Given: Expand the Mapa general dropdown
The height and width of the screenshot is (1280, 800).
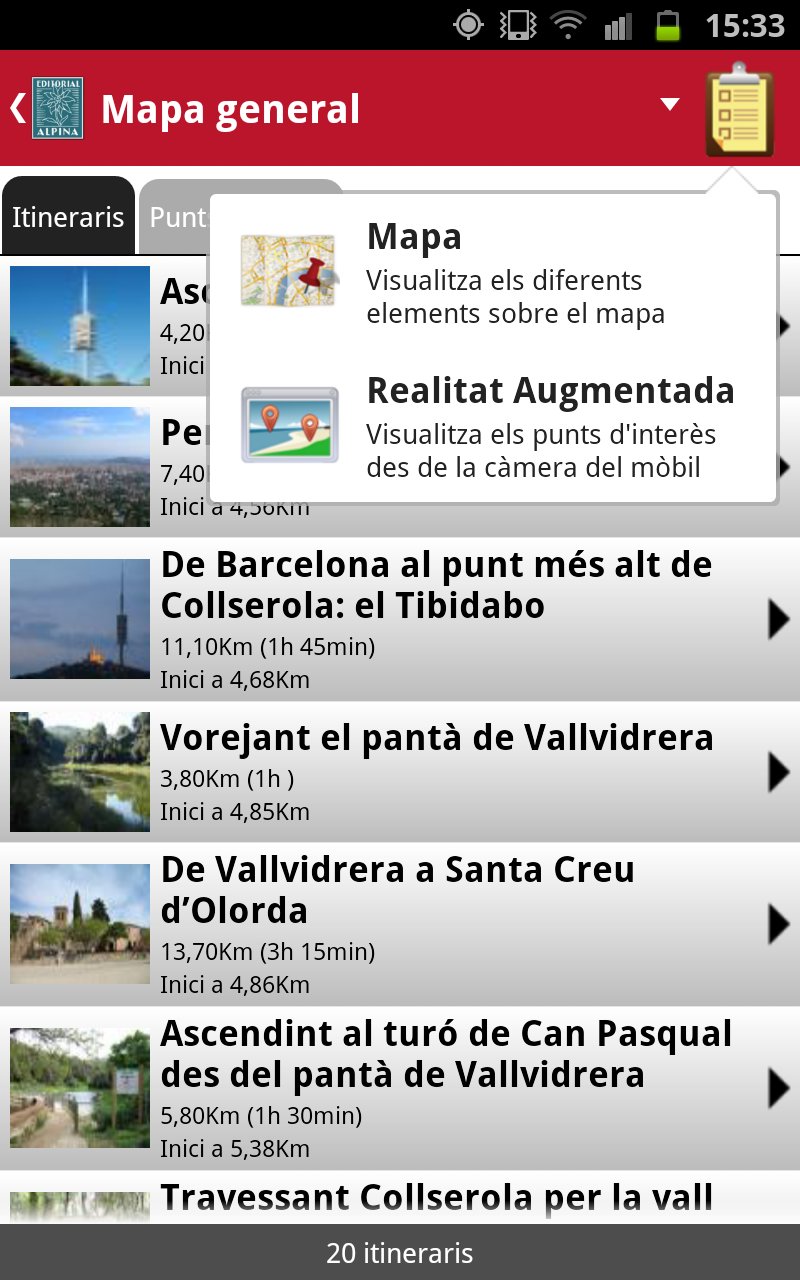Looking at the screenshot, I should point(670,105).
